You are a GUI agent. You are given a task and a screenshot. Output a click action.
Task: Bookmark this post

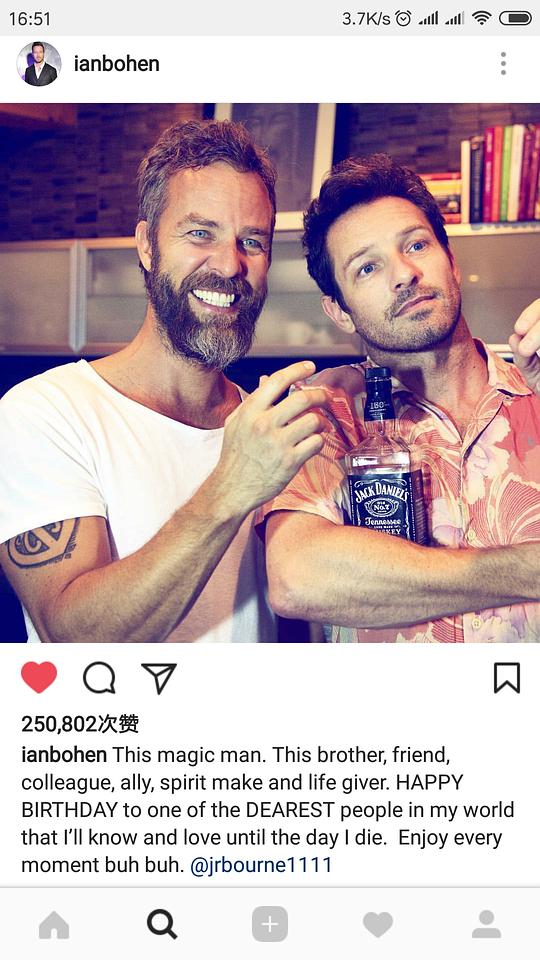507,678
